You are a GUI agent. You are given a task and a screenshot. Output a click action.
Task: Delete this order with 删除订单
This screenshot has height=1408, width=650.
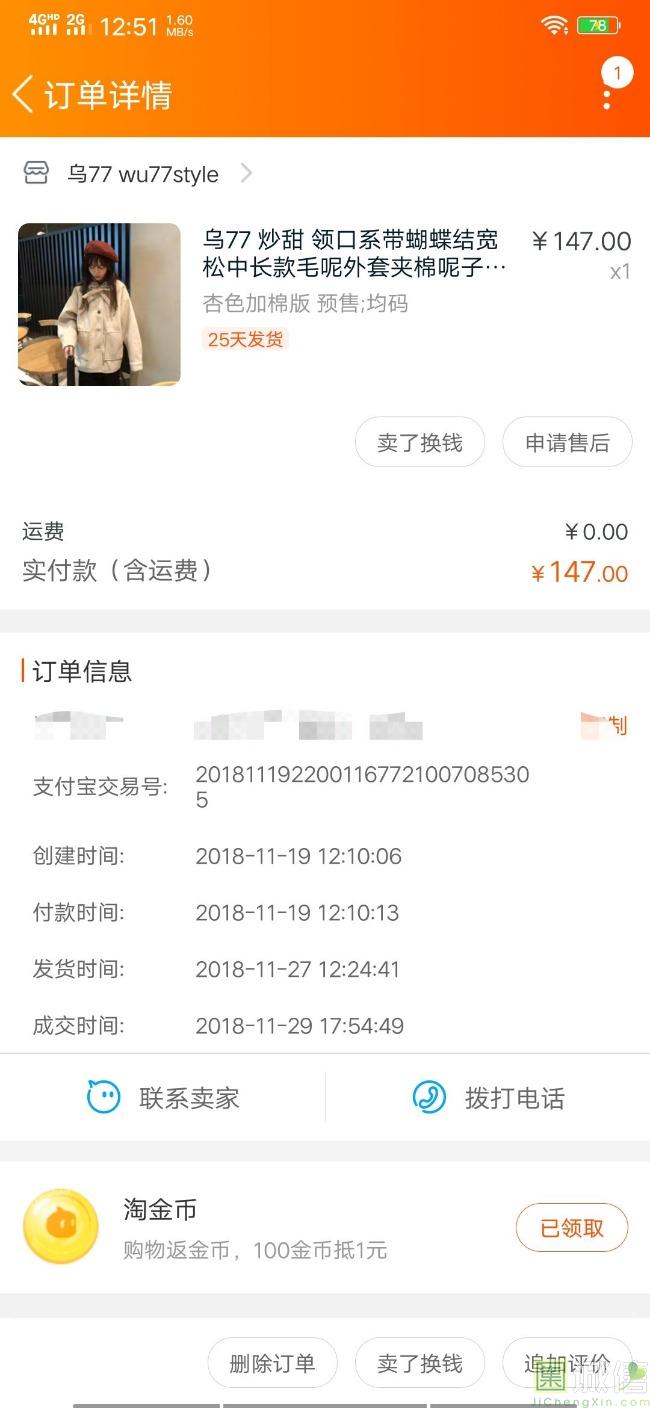pyautogui.click(x=272, y=1363)
